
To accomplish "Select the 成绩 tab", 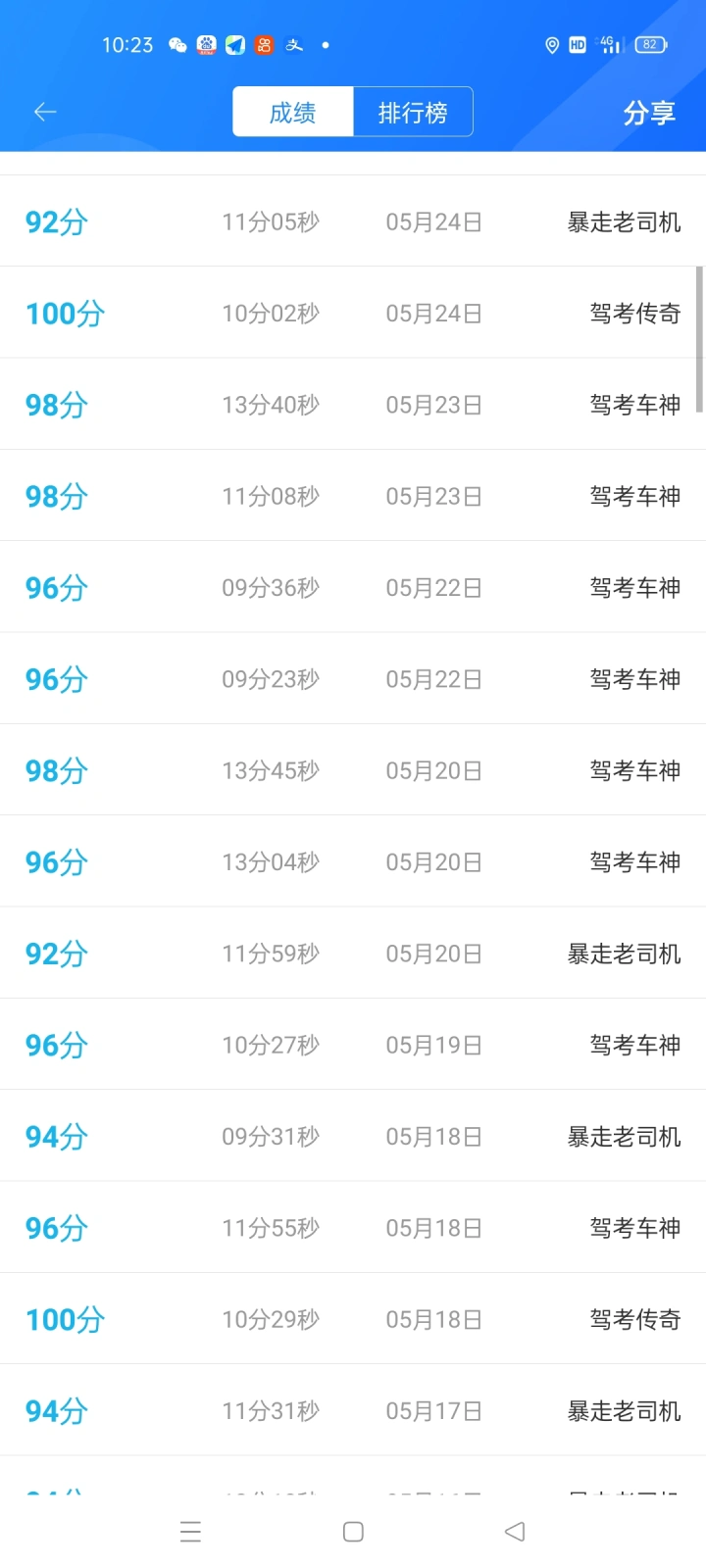I will pos(292,112).
